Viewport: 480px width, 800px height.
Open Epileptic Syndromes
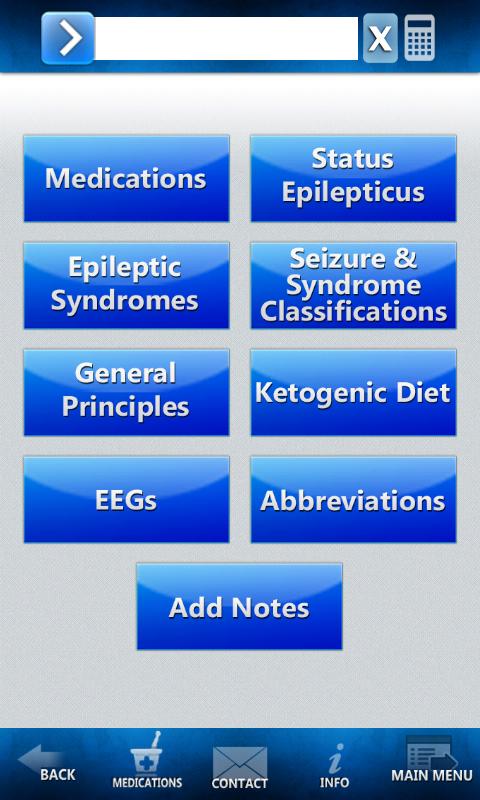[127, 286]
